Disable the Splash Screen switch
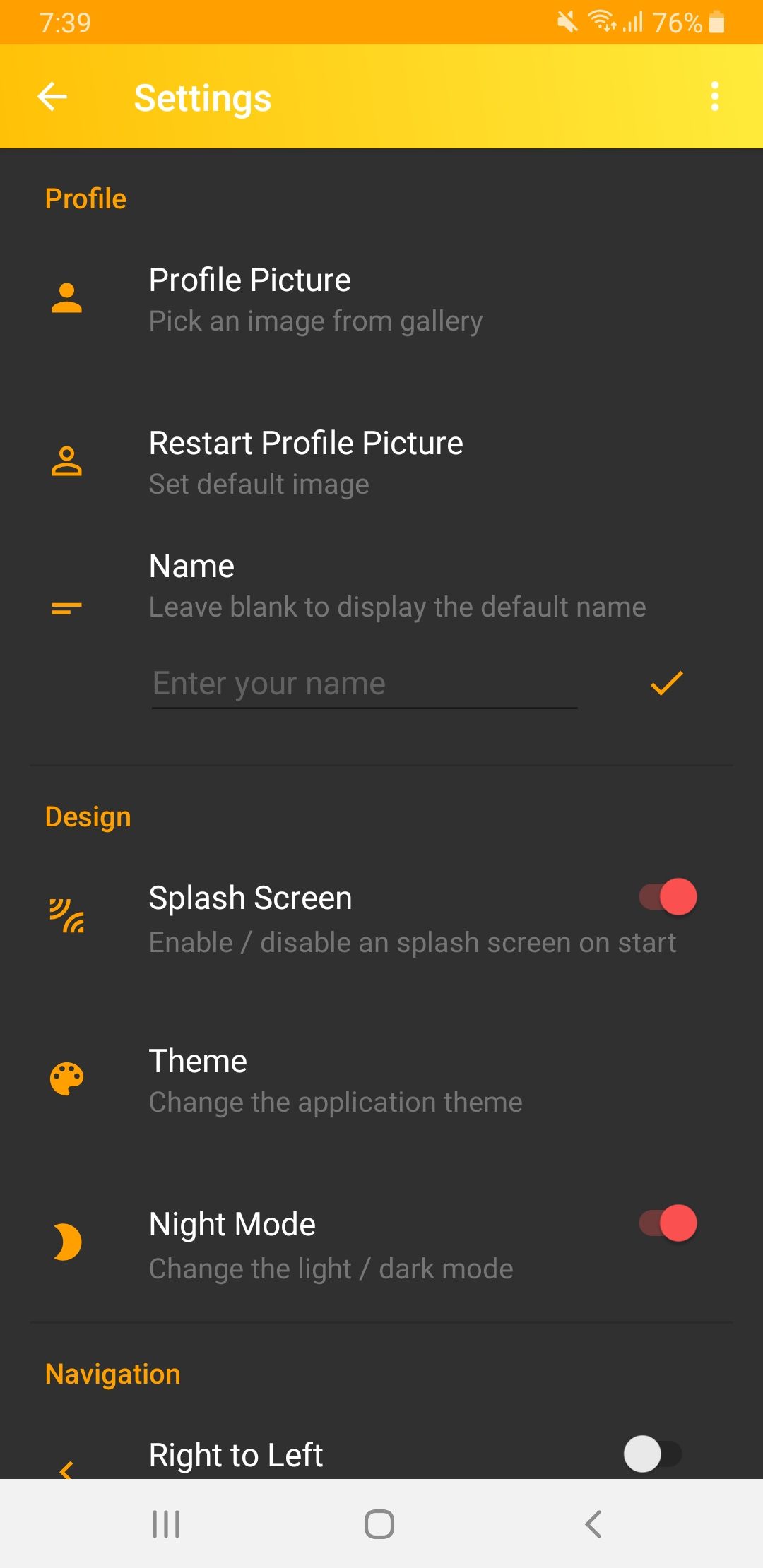This screenshot has height=1568, width=763. 668,897
